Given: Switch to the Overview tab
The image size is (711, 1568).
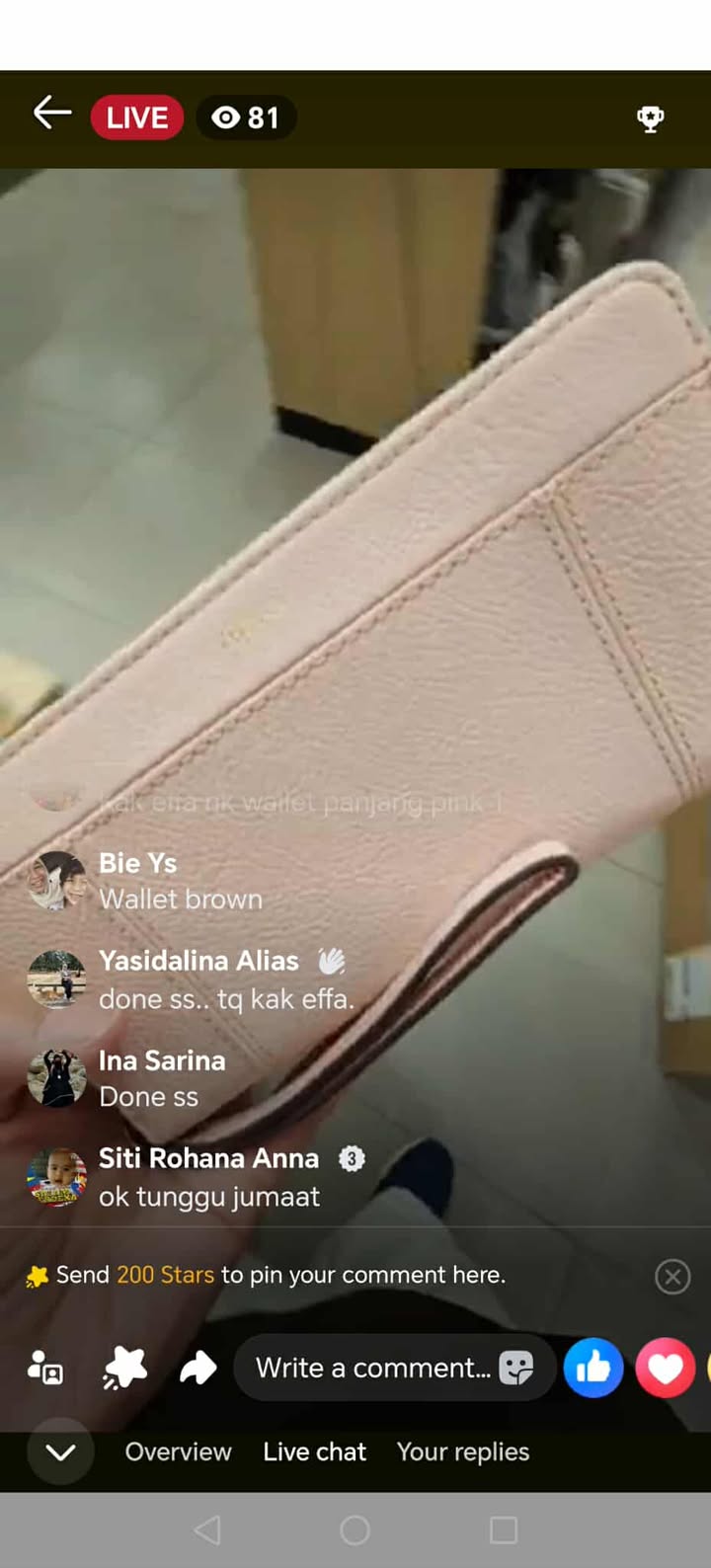Looking at the screenshot, I should 178,1451.
